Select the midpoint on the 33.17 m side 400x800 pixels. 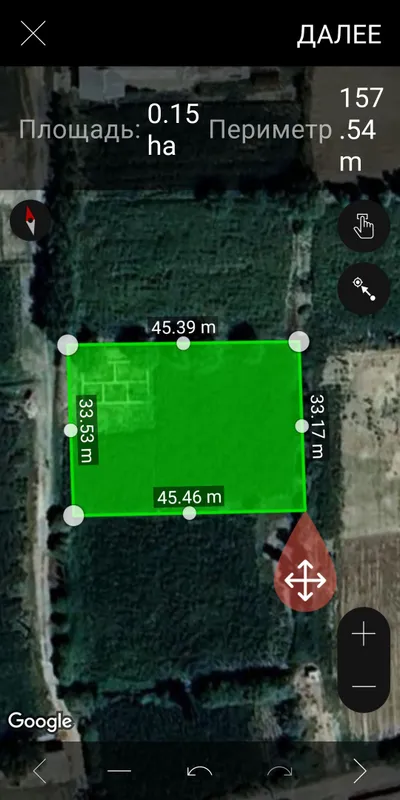pos(302,426)
